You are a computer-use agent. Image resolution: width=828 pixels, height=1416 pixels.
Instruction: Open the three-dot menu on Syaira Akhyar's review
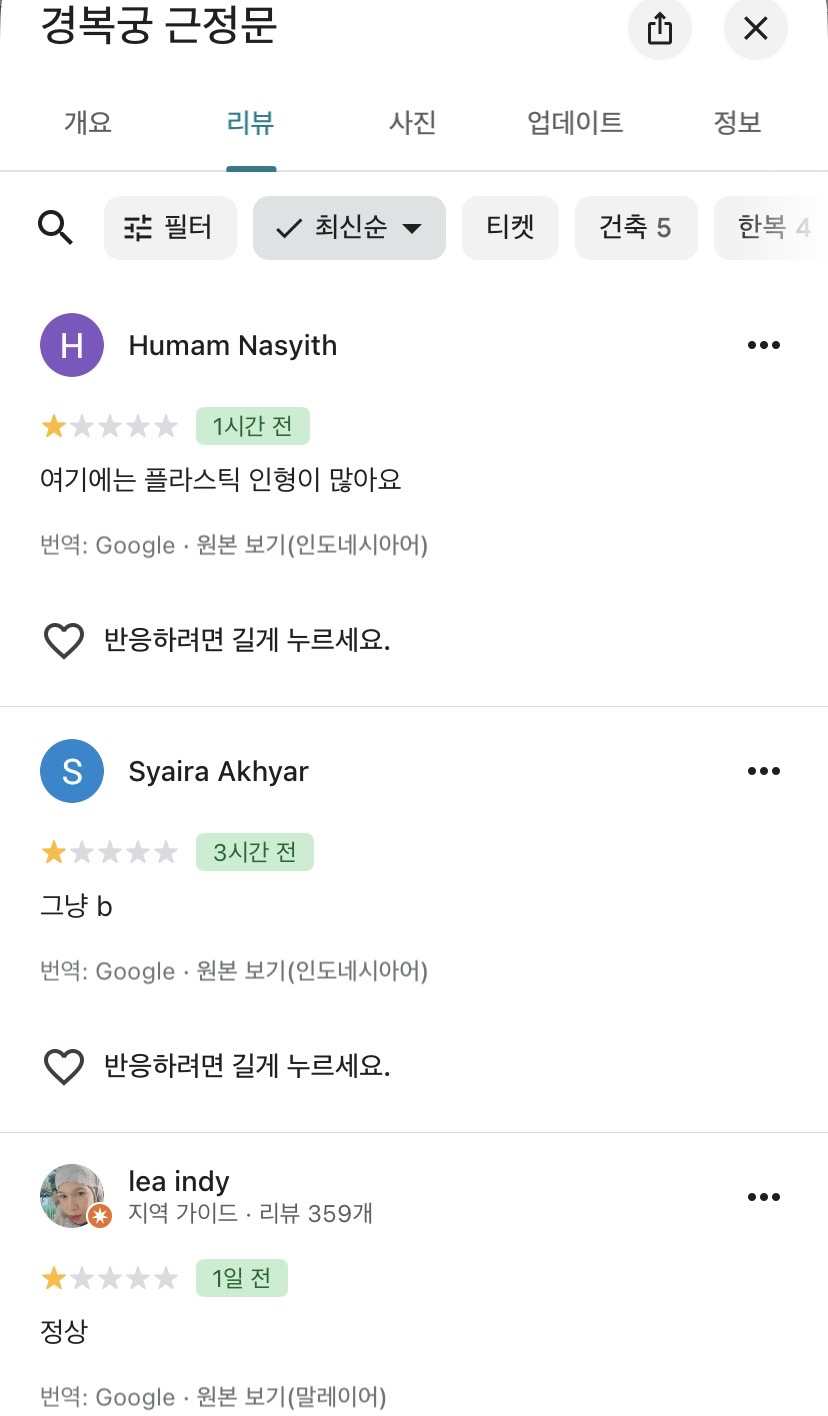(x=763, y=770)
